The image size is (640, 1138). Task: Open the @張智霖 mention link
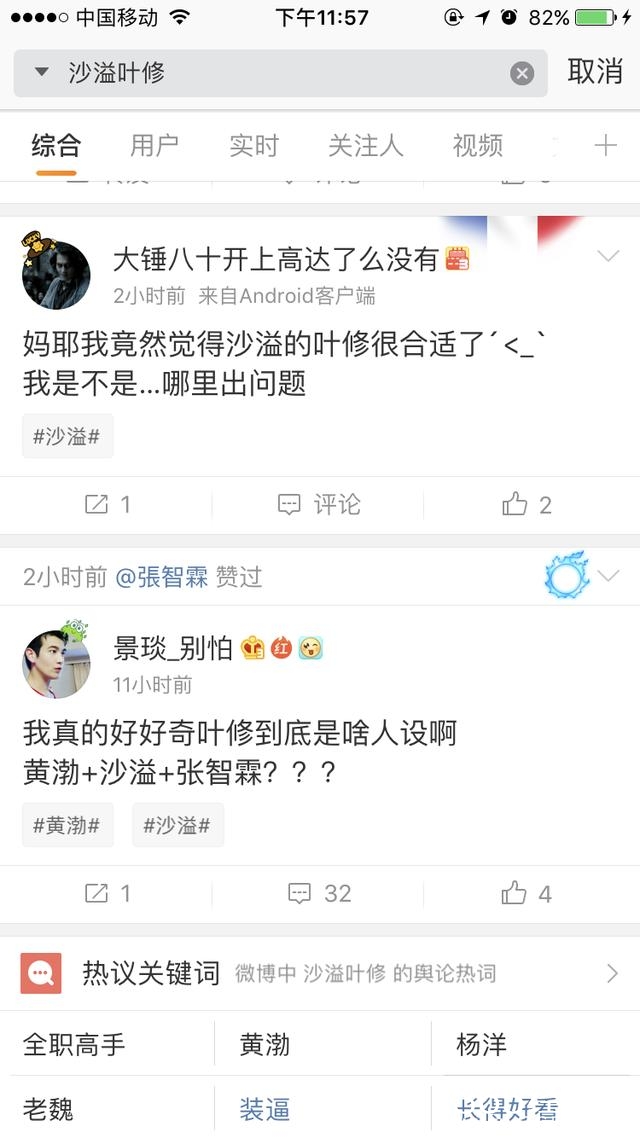(161, 577)
